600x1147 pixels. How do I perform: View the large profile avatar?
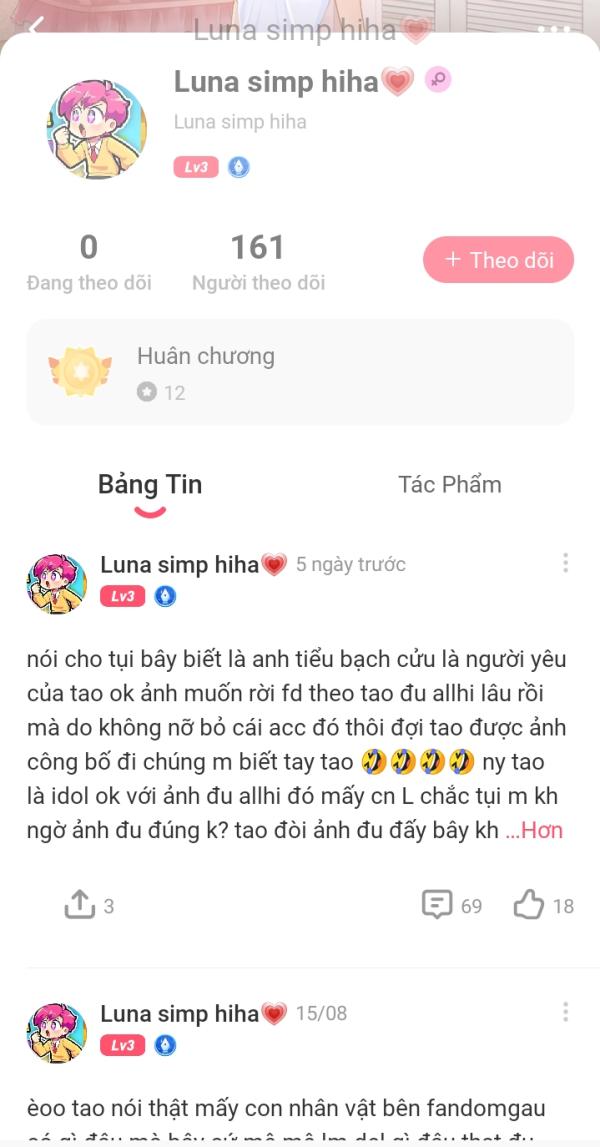click(97, 129)
